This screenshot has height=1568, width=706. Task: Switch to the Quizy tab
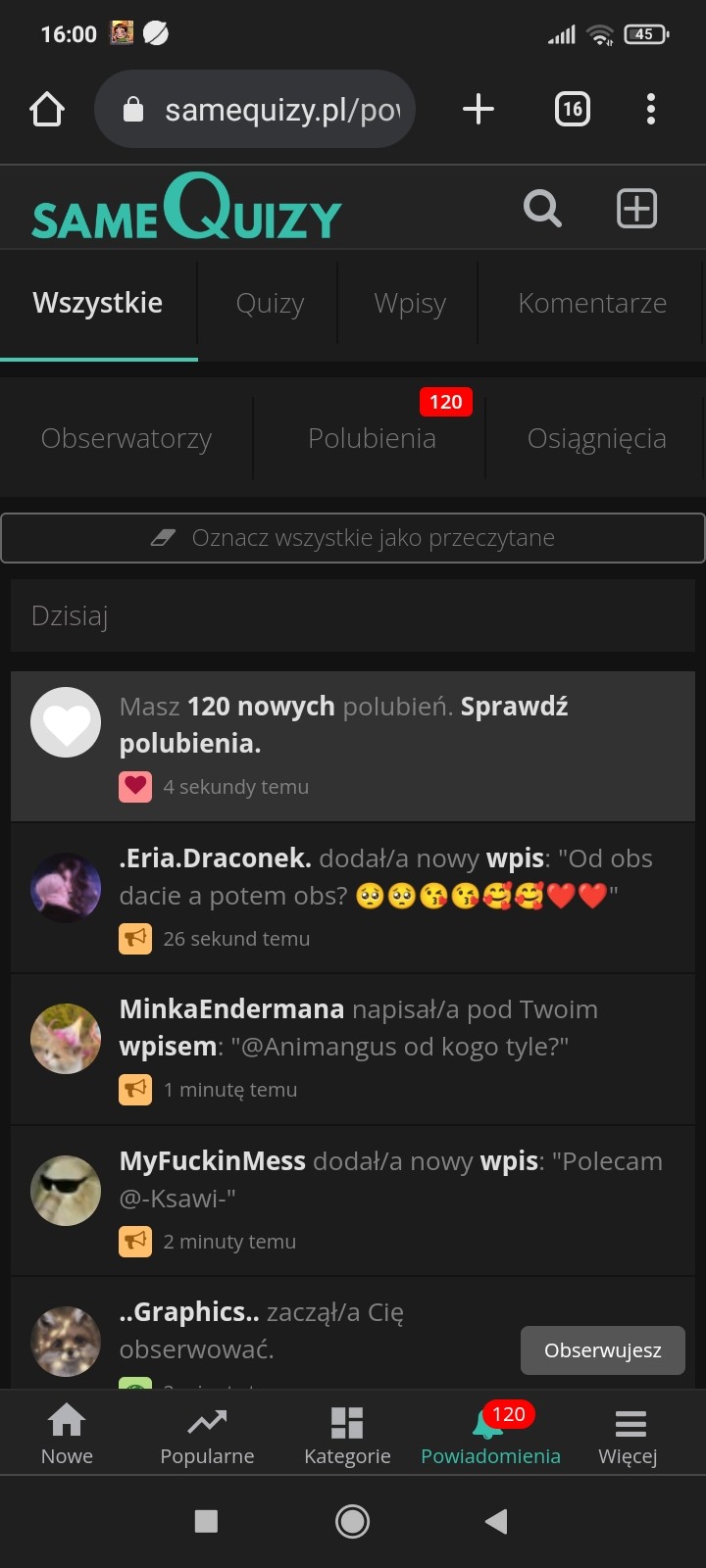270,303
